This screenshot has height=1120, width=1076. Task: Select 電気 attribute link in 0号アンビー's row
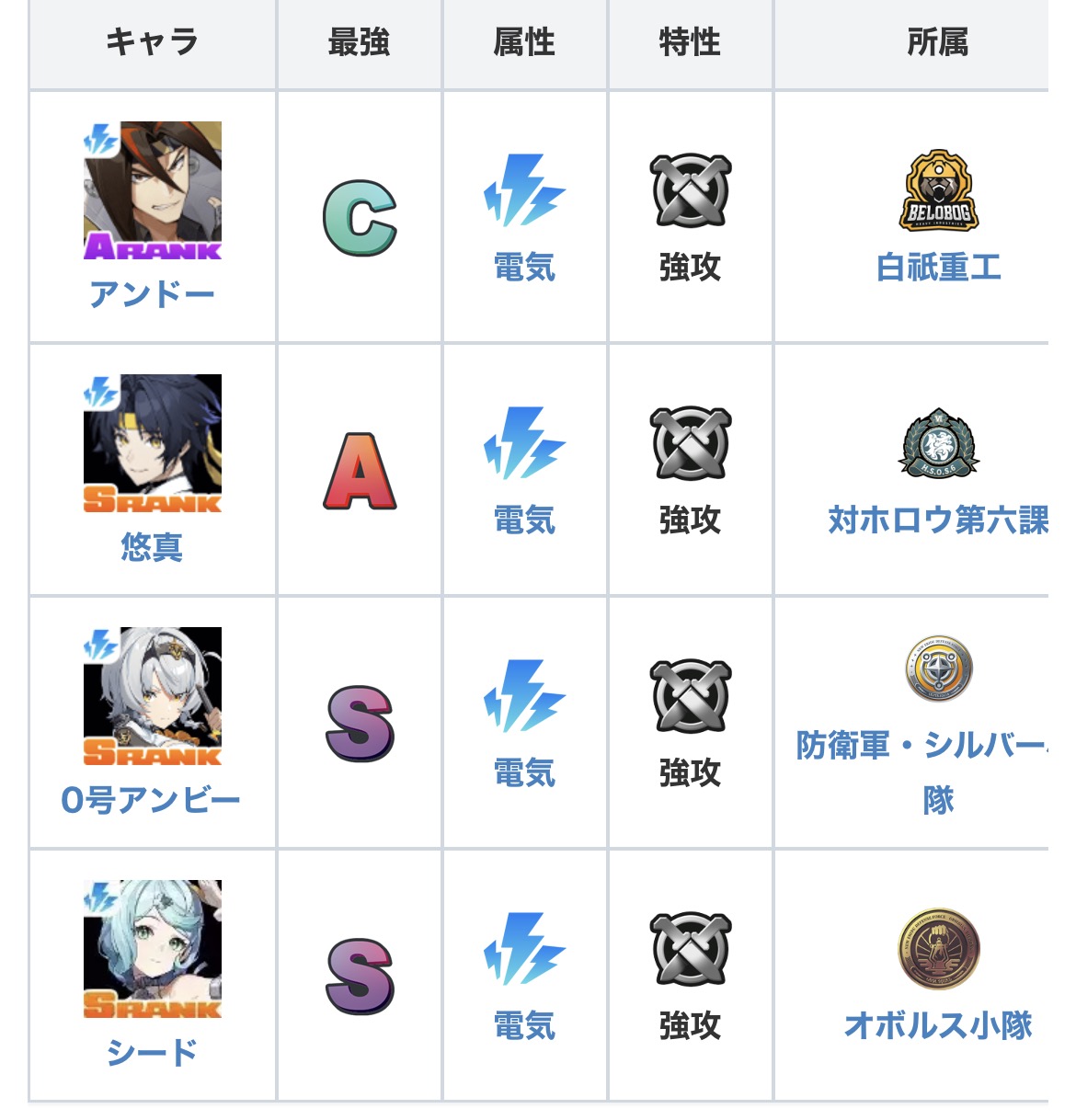click(x=524, y=773)
